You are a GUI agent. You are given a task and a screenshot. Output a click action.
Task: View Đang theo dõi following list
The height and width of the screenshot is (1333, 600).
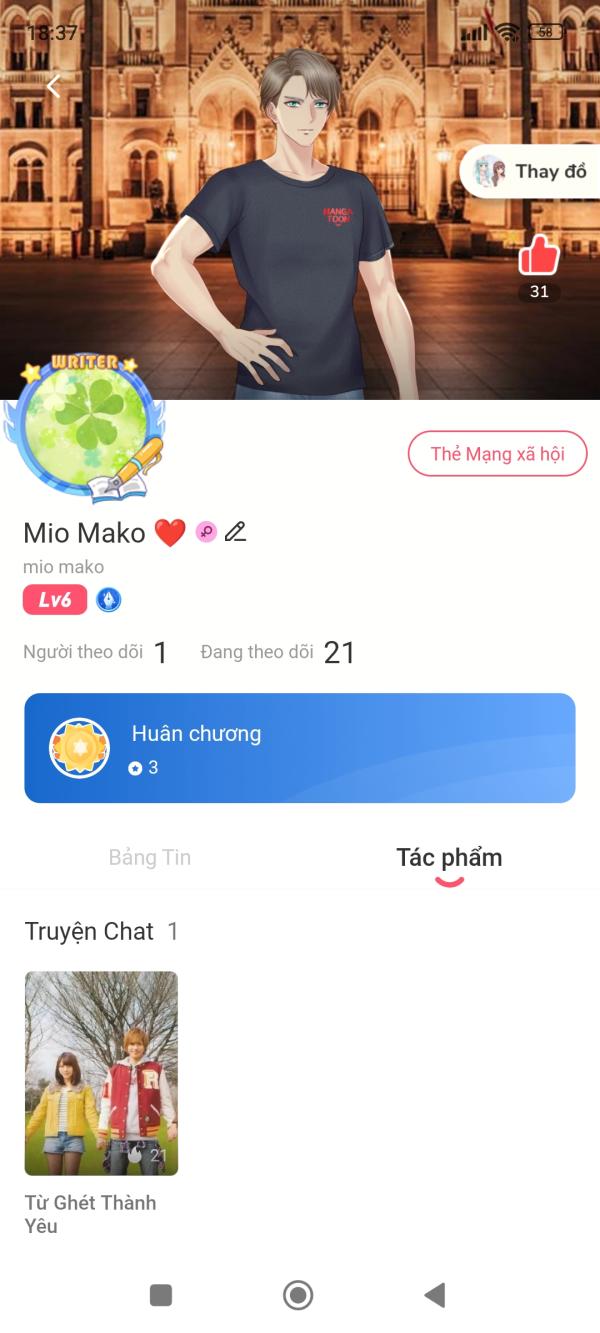pyautogui.click(x=277, y=653)
